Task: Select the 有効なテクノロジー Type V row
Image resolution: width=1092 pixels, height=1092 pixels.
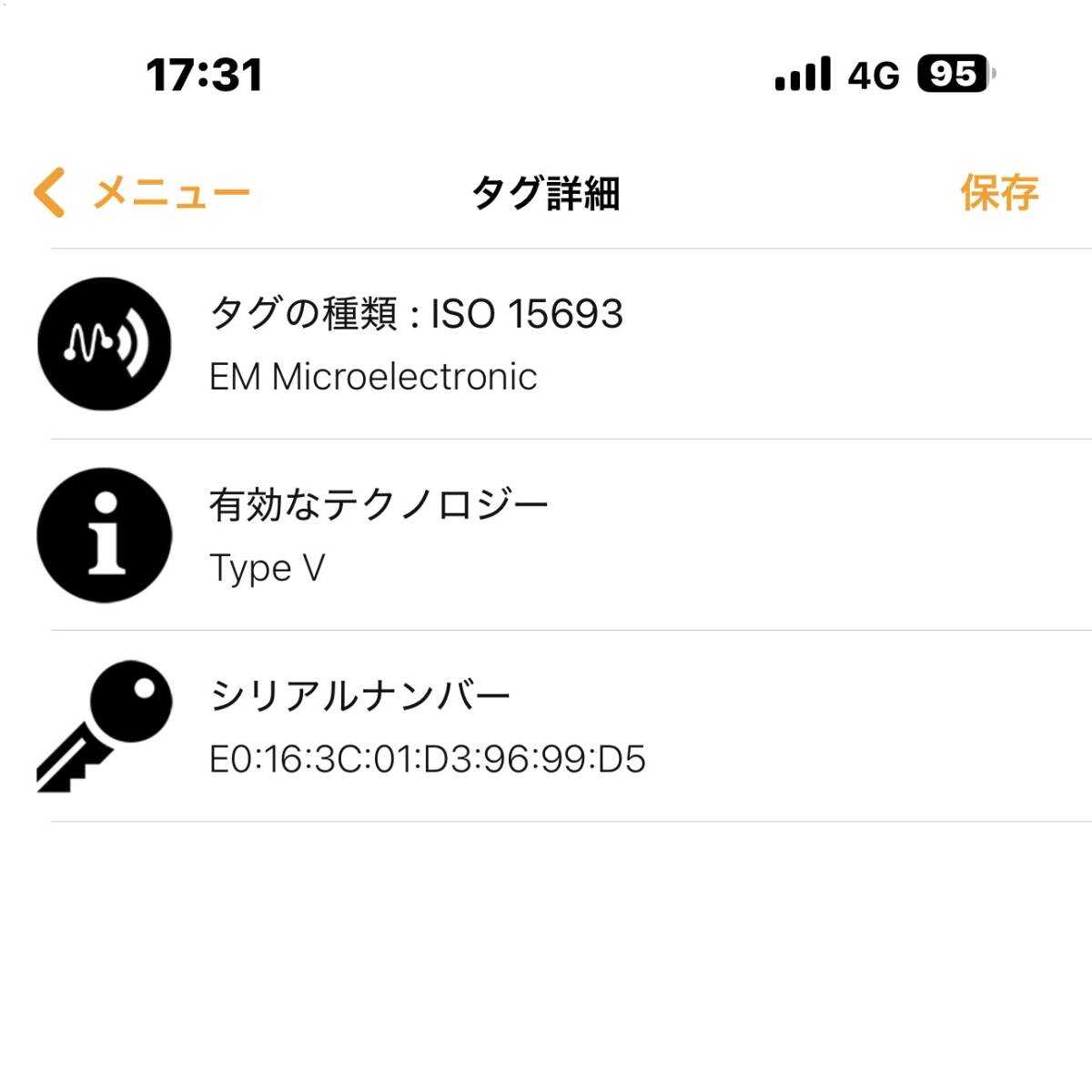Action: (546, 535)
